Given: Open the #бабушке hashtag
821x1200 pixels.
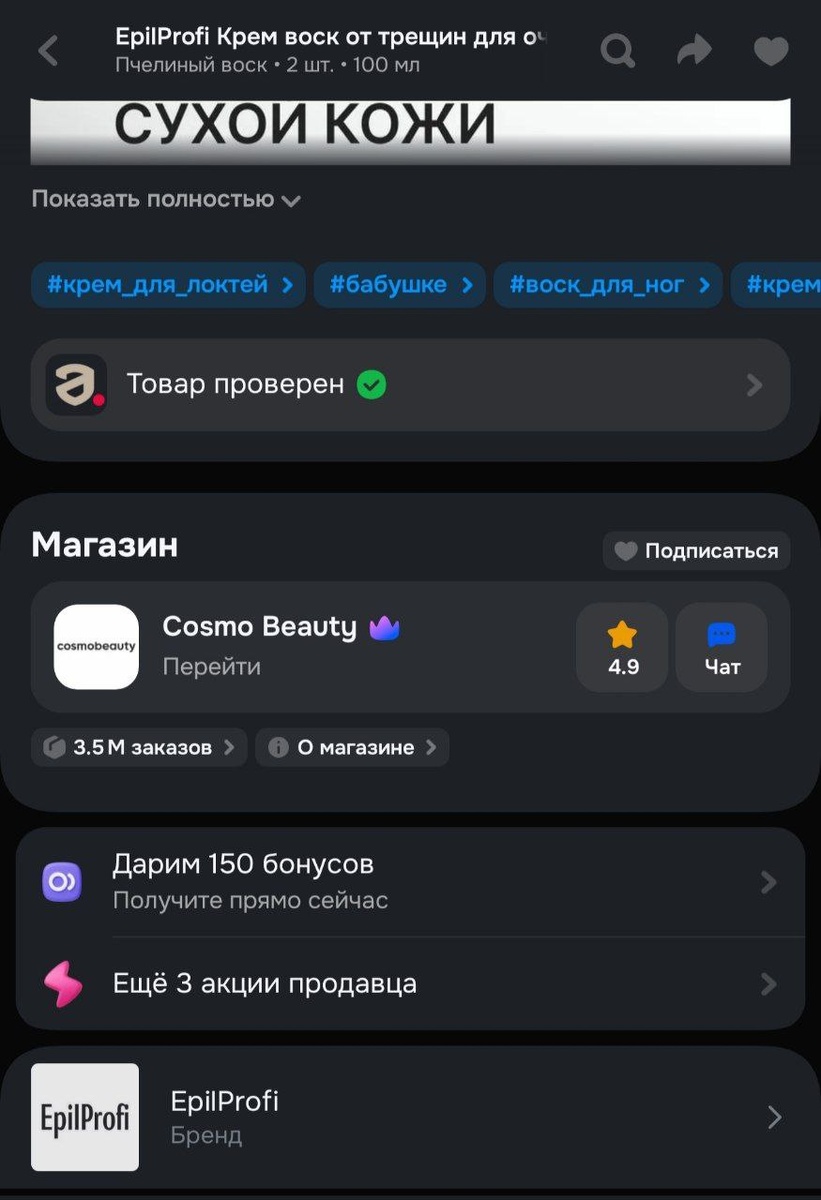Looking at the screenshot, I should 399,285.
